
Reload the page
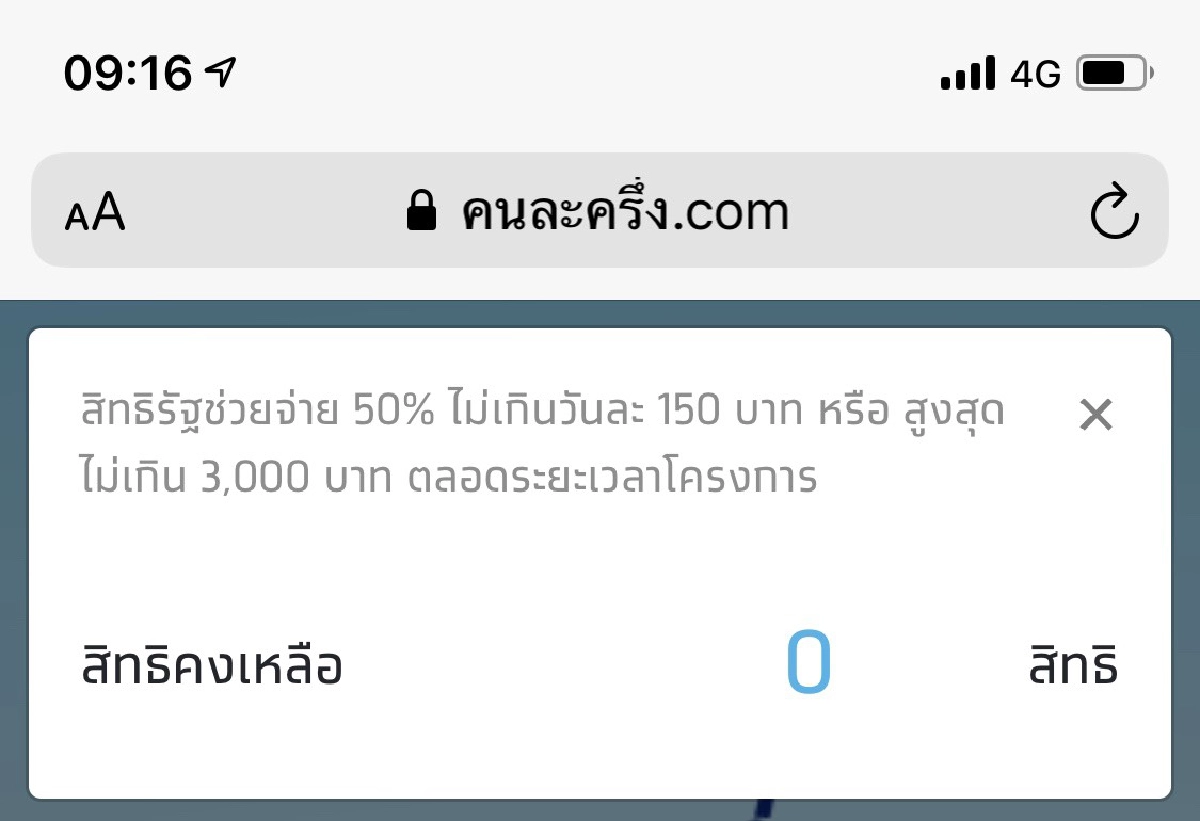(x=1114, y=212)
